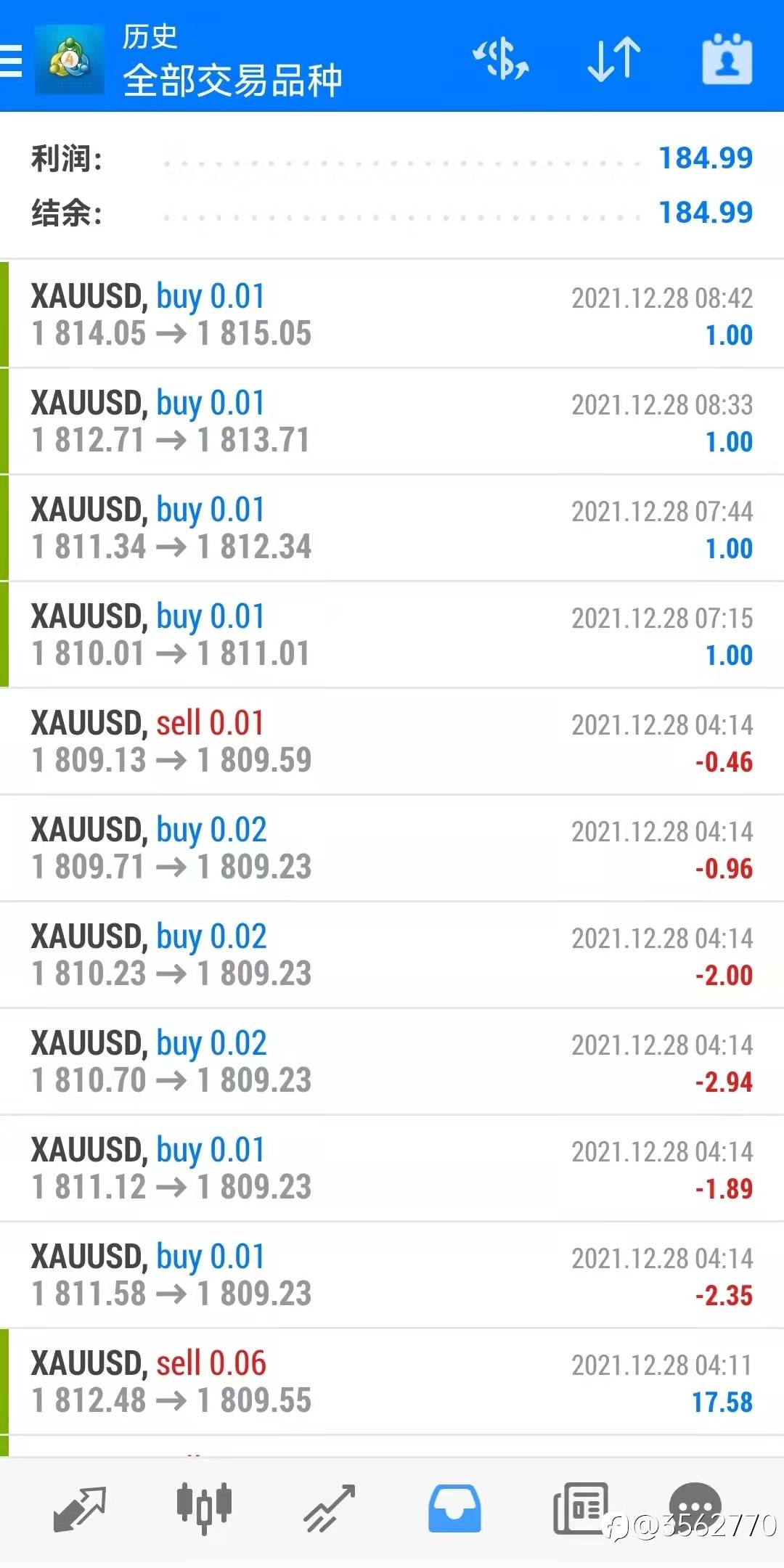Tap the sort arrows icon
This screenshot has height=1568, width=784.
click(x=613, y=59)
